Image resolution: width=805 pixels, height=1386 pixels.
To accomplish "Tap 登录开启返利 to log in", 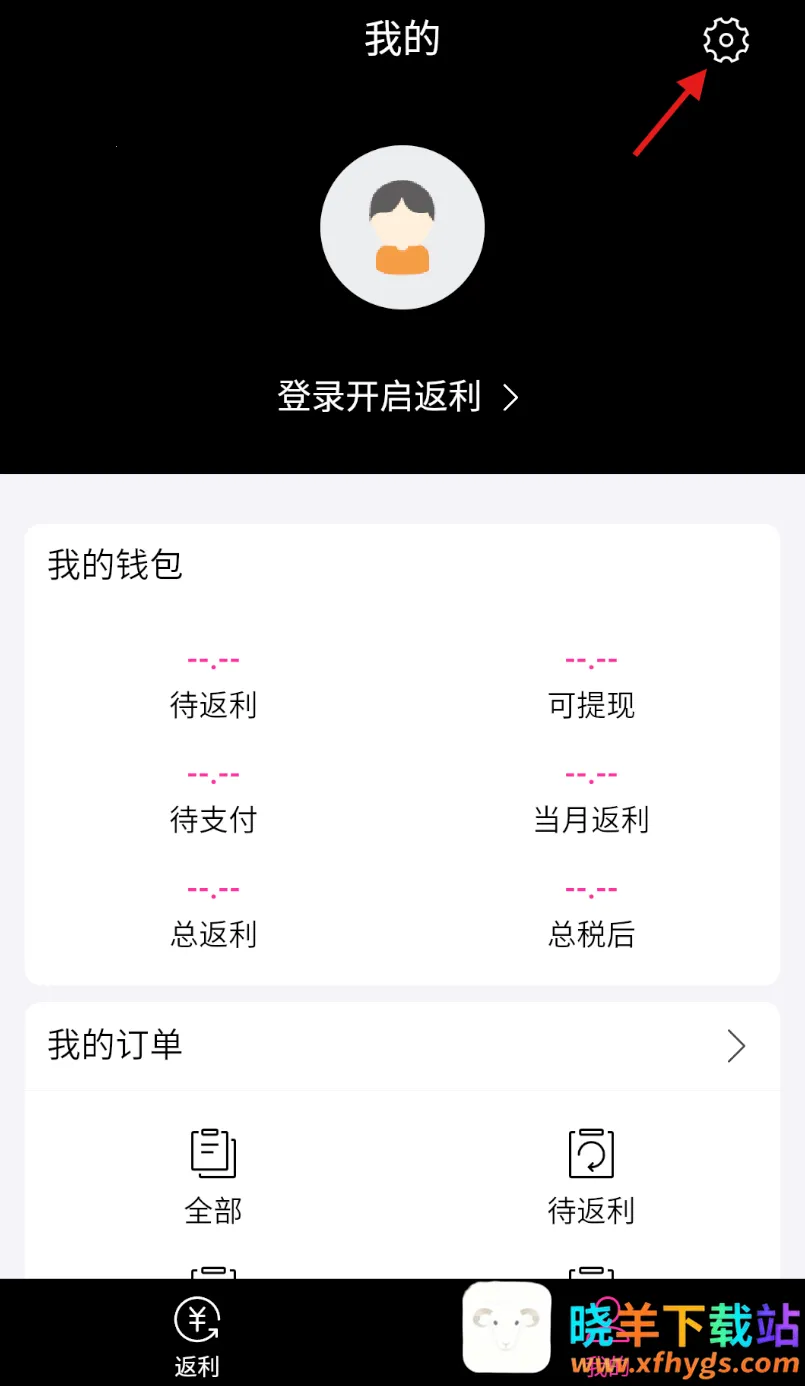I will click(x=398, y=397).
